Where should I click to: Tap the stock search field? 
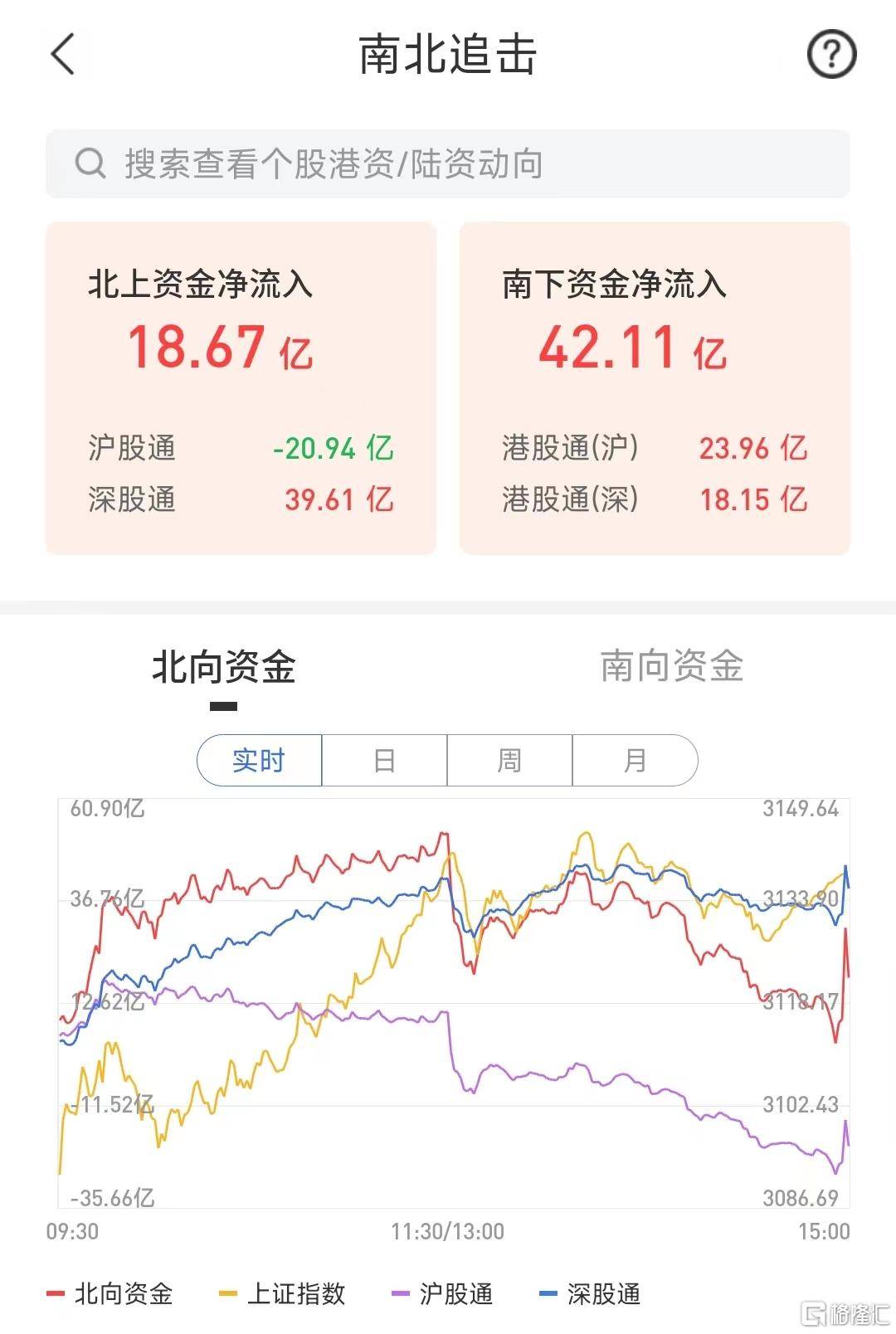pos(448,164)
